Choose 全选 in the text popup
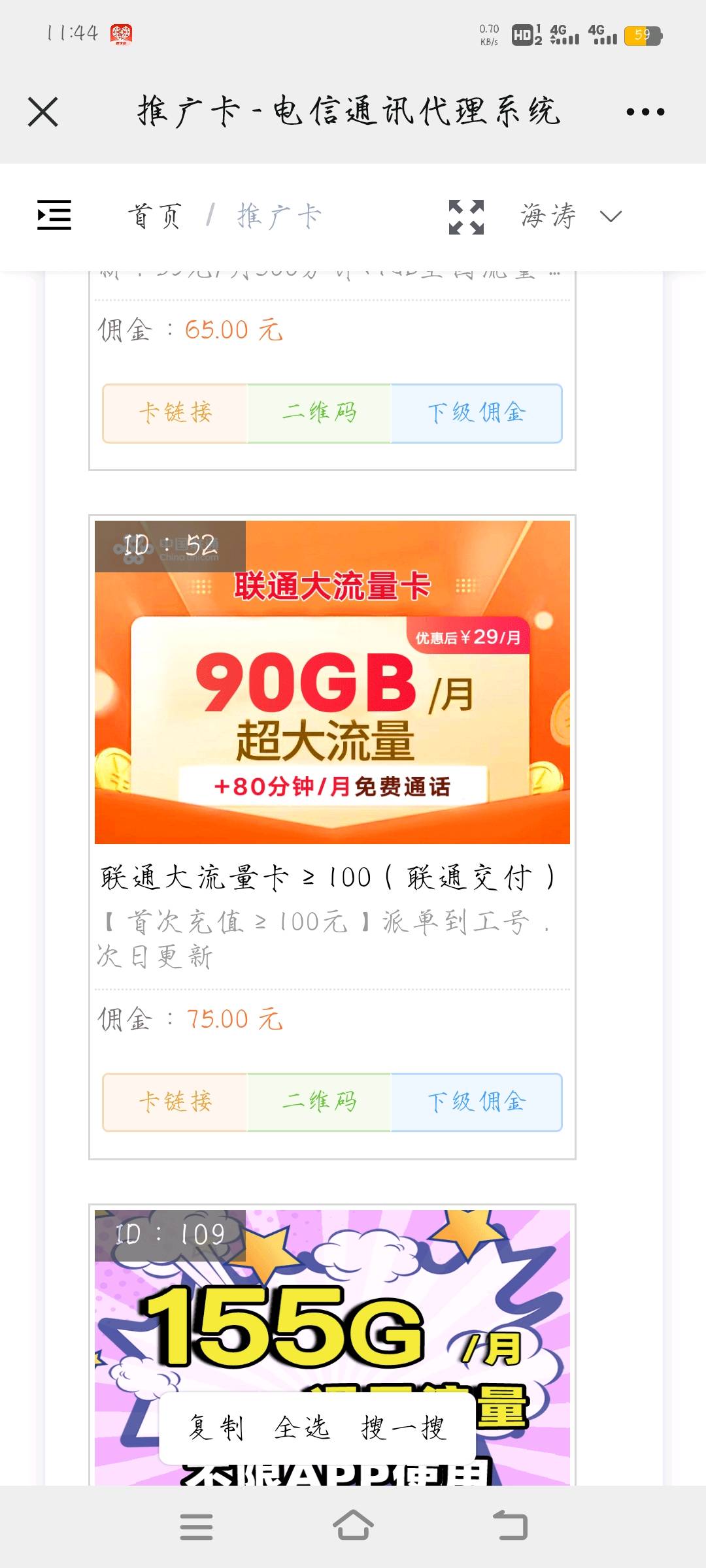Screen dimensions: 706x1568 pyautogui.click(x=301, y=1428)
